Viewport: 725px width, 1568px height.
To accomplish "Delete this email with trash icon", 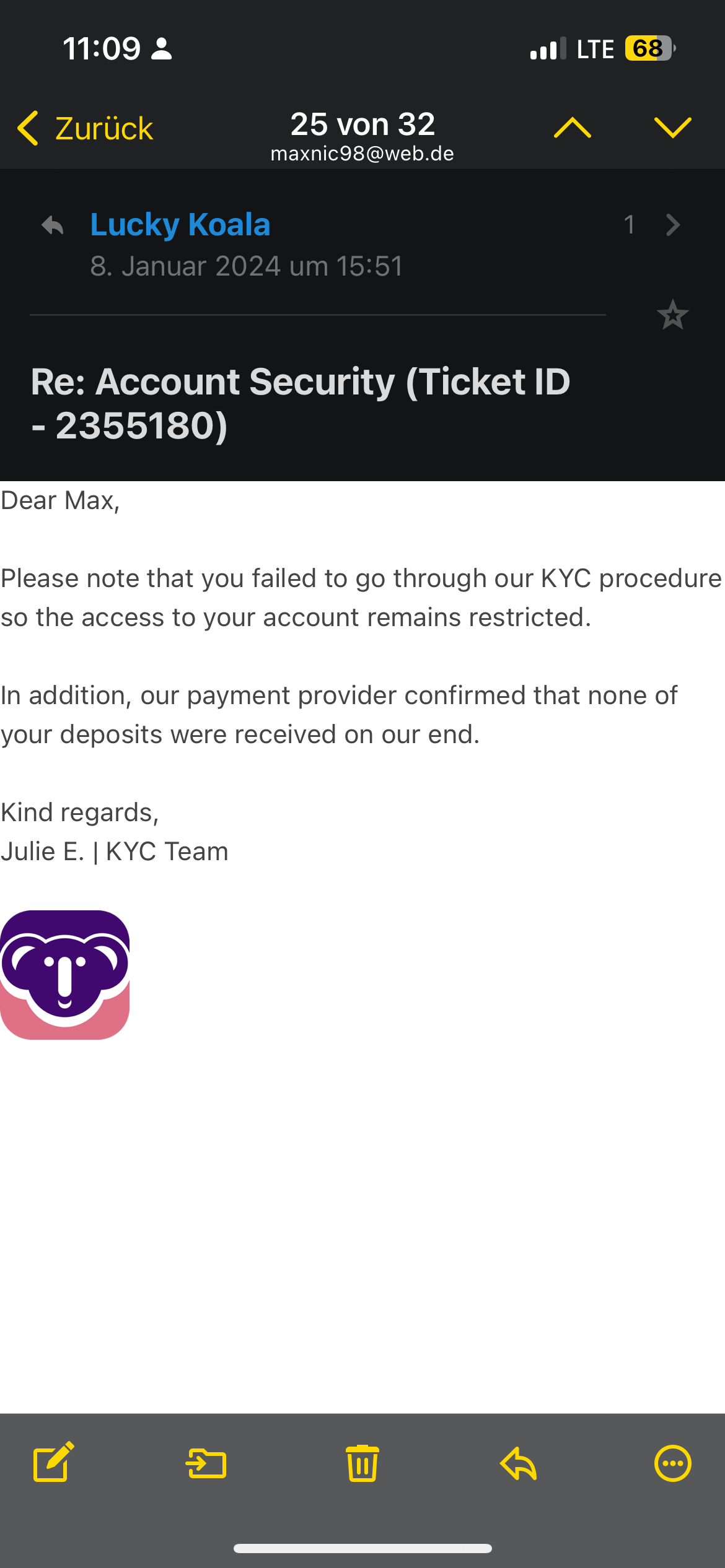I will click(362, 1464).
